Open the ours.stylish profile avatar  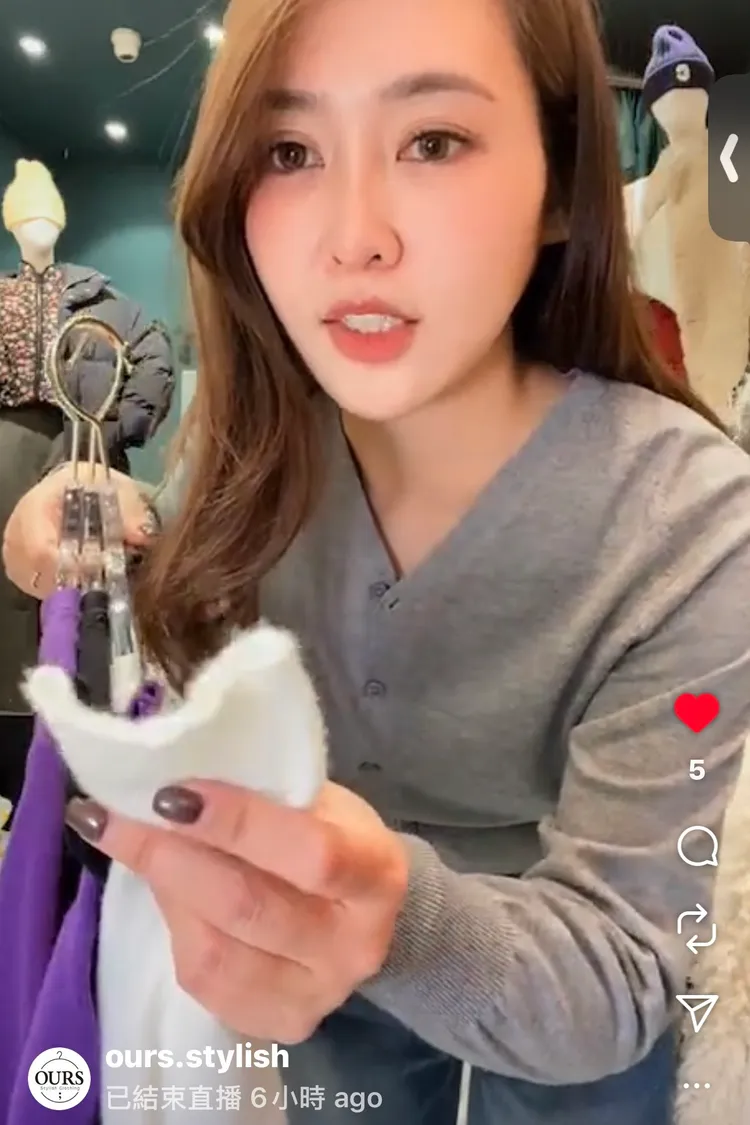click(x=59, y=1078)
